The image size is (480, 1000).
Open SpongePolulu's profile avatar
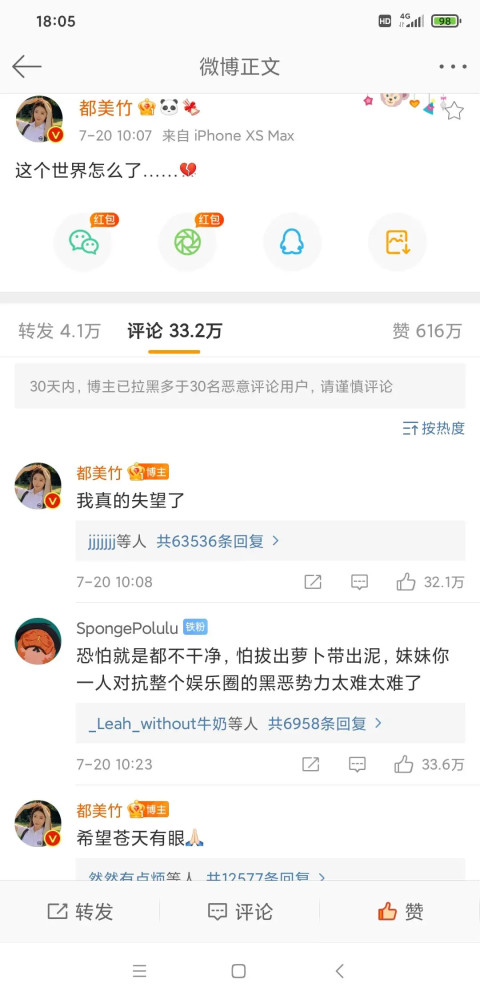[x=38, y=641]
